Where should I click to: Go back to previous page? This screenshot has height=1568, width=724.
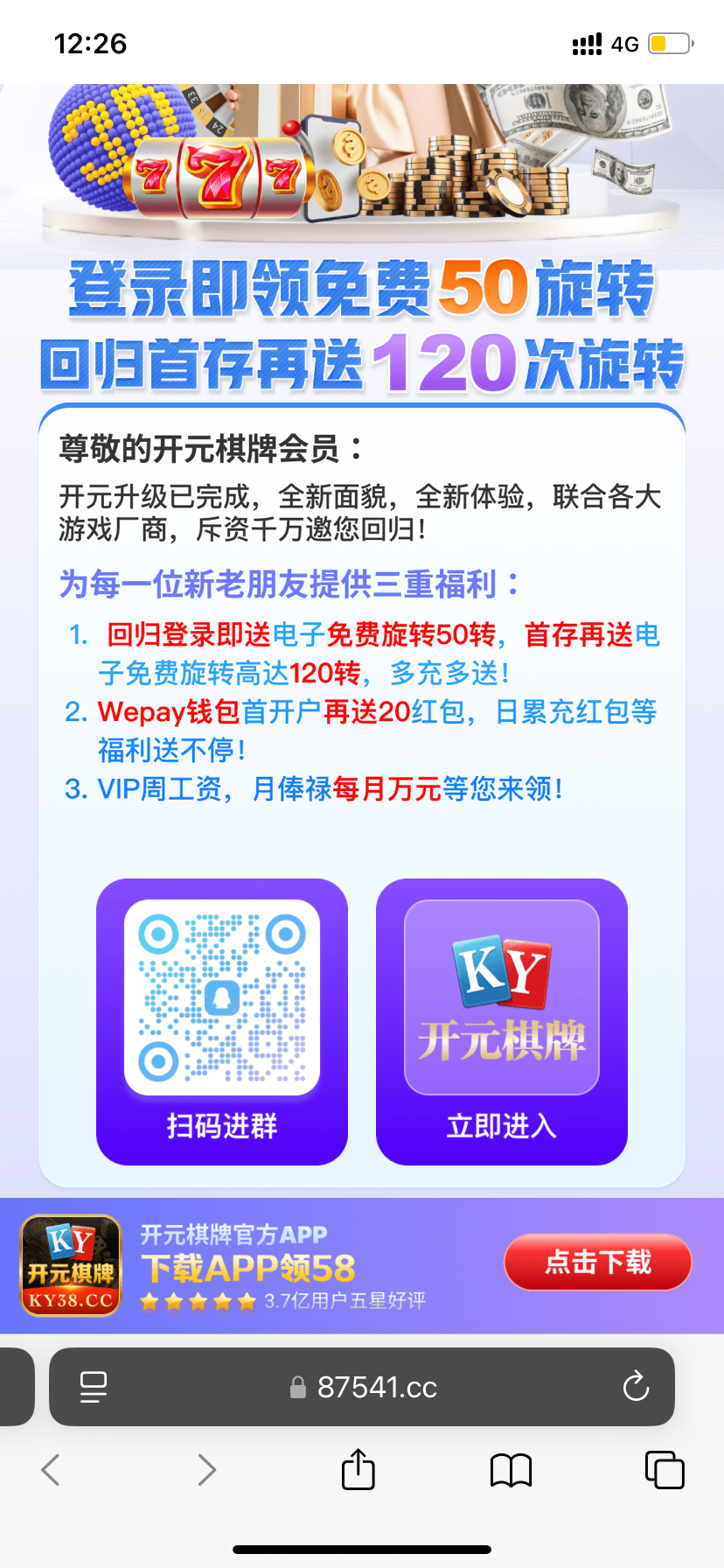point(52,1470)
